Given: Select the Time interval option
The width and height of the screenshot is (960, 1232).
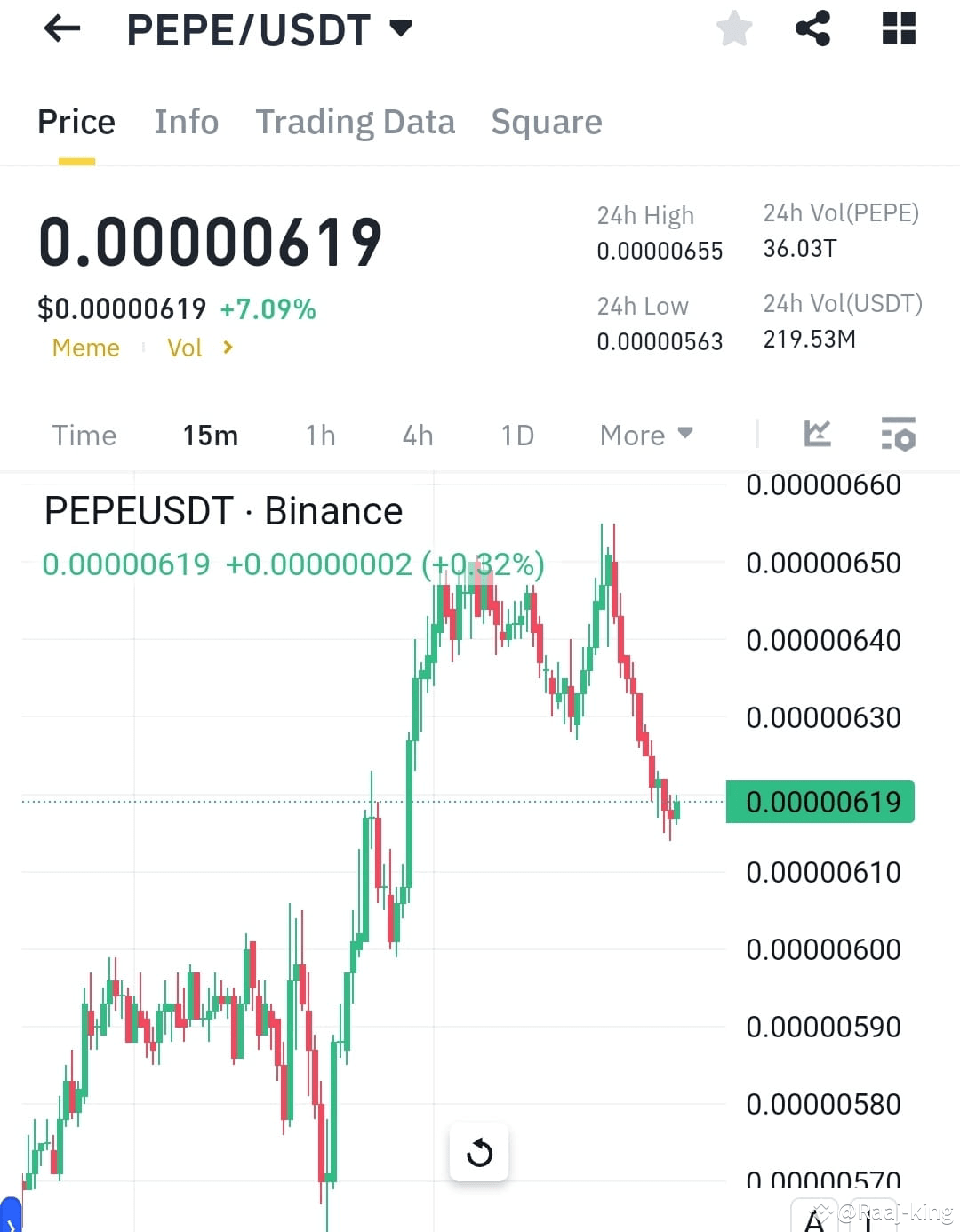Looking at the screenshot, I should [84, 436].
